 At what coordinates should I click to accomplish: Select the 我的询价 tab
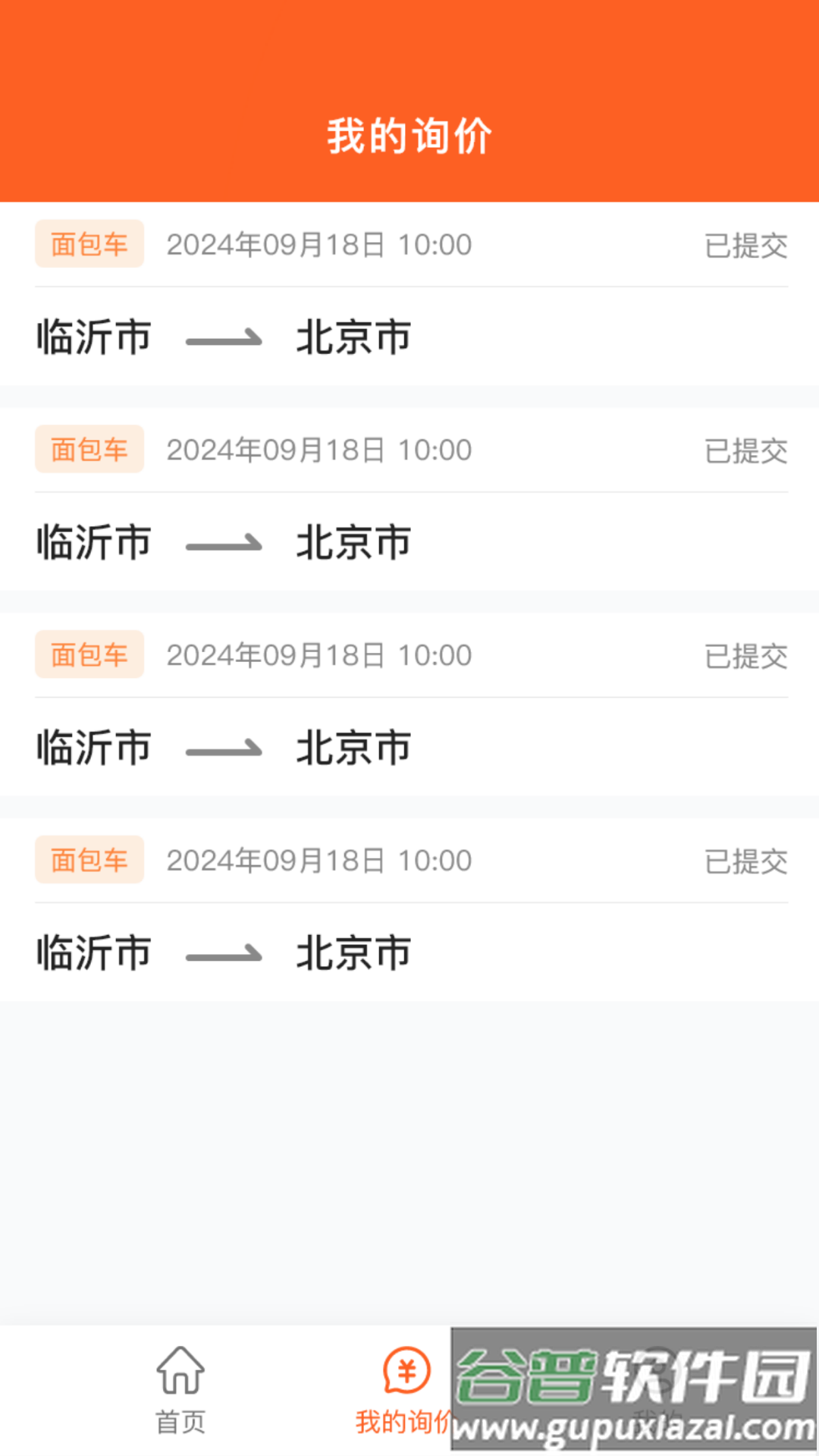tap(406, 1390)
